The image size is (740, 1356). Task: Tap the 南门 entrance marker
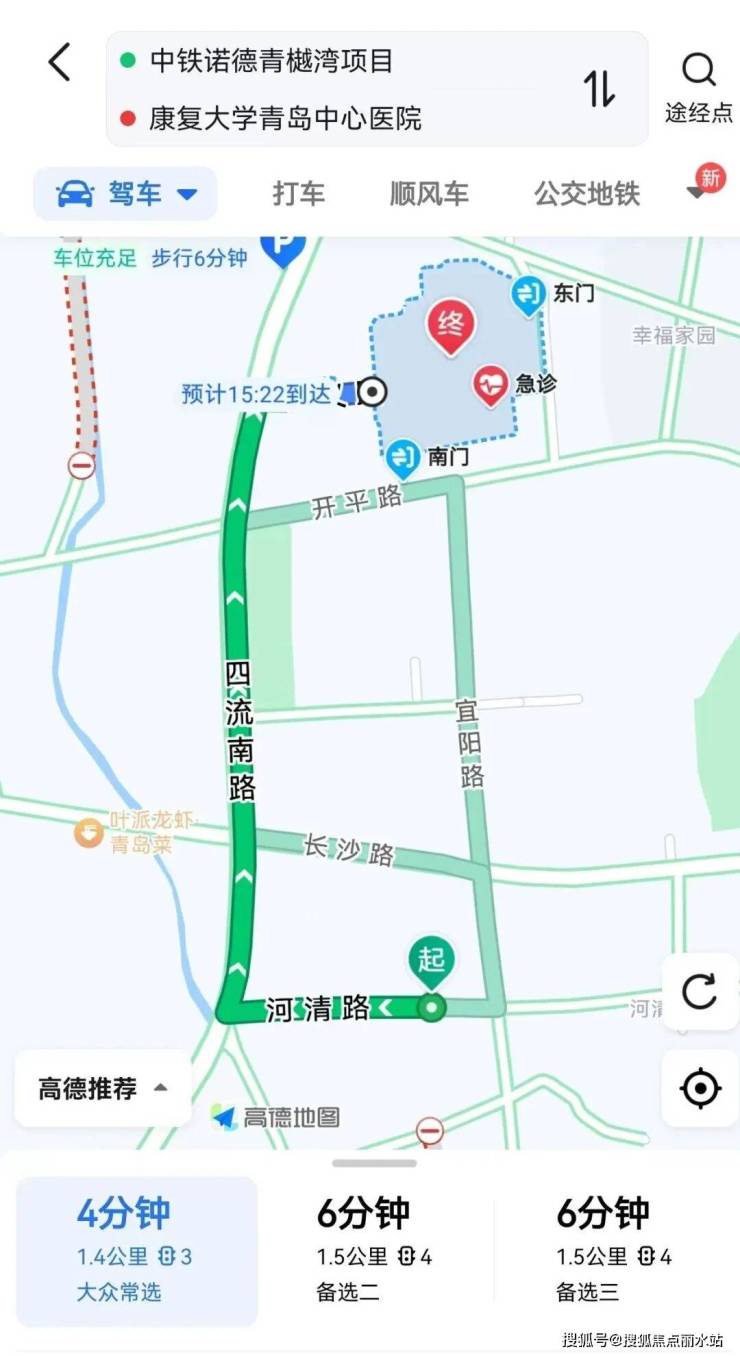click(x=404, y=458)
